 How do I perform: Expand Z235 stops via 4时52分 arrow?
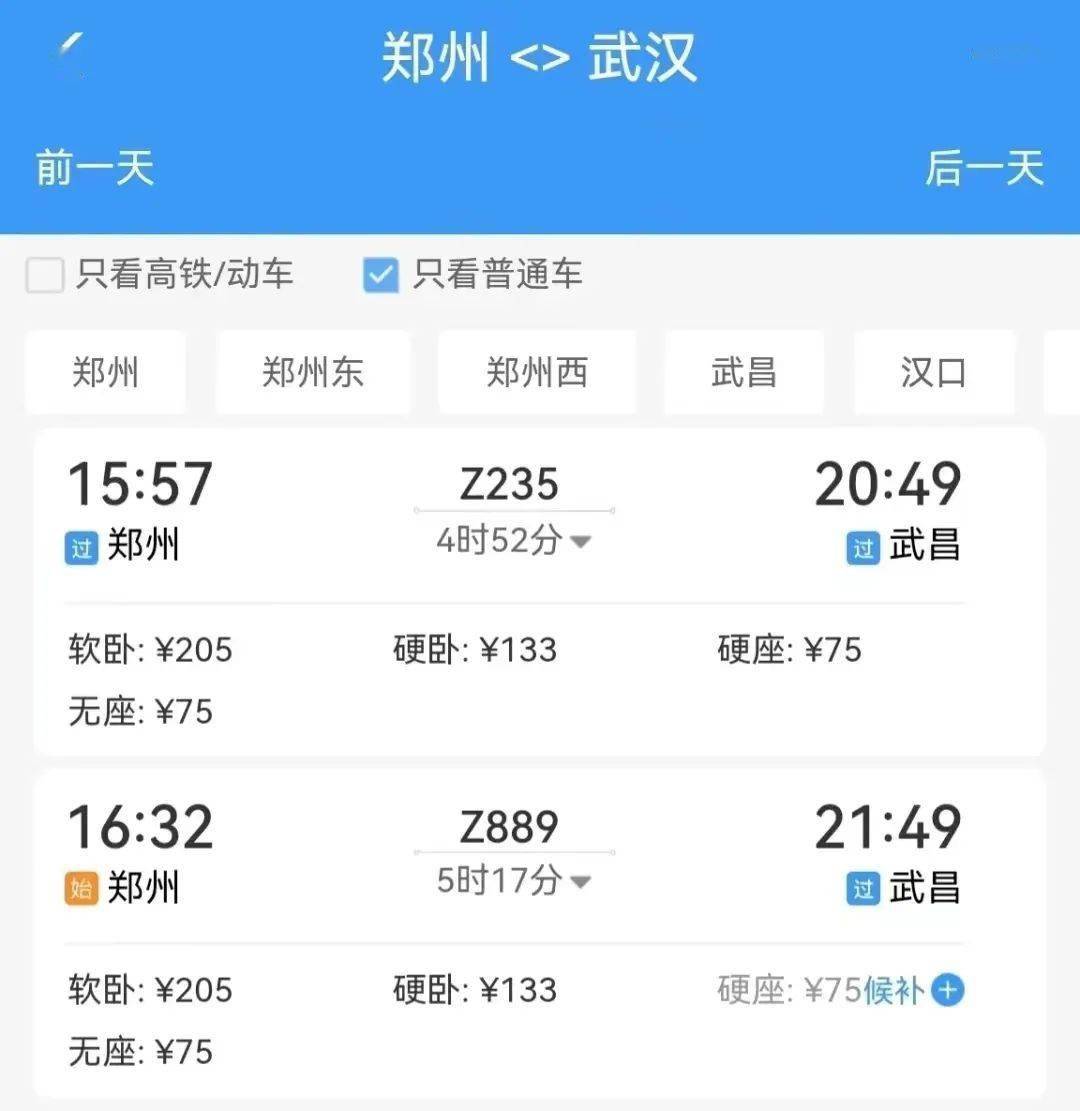580,542
